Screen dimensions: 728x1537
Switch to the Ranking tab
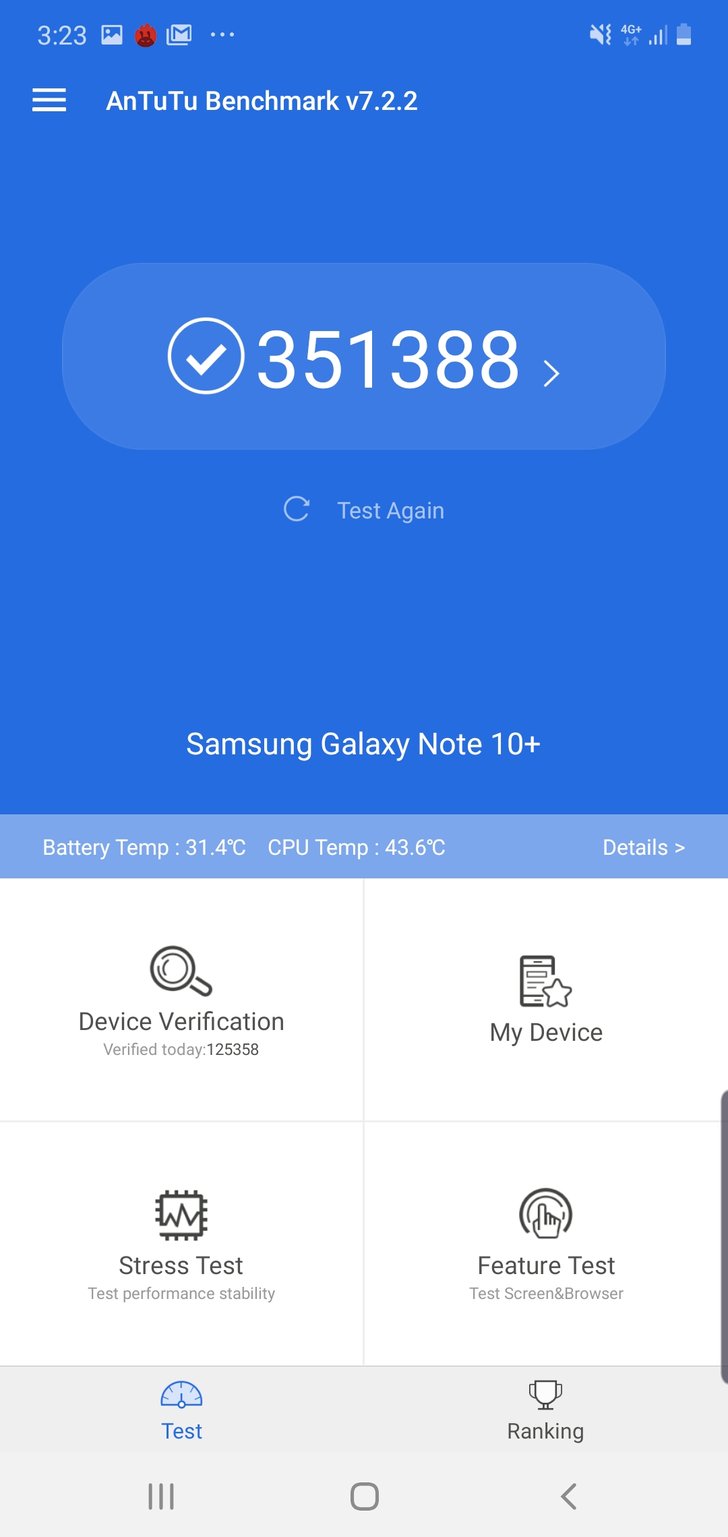545,1410
